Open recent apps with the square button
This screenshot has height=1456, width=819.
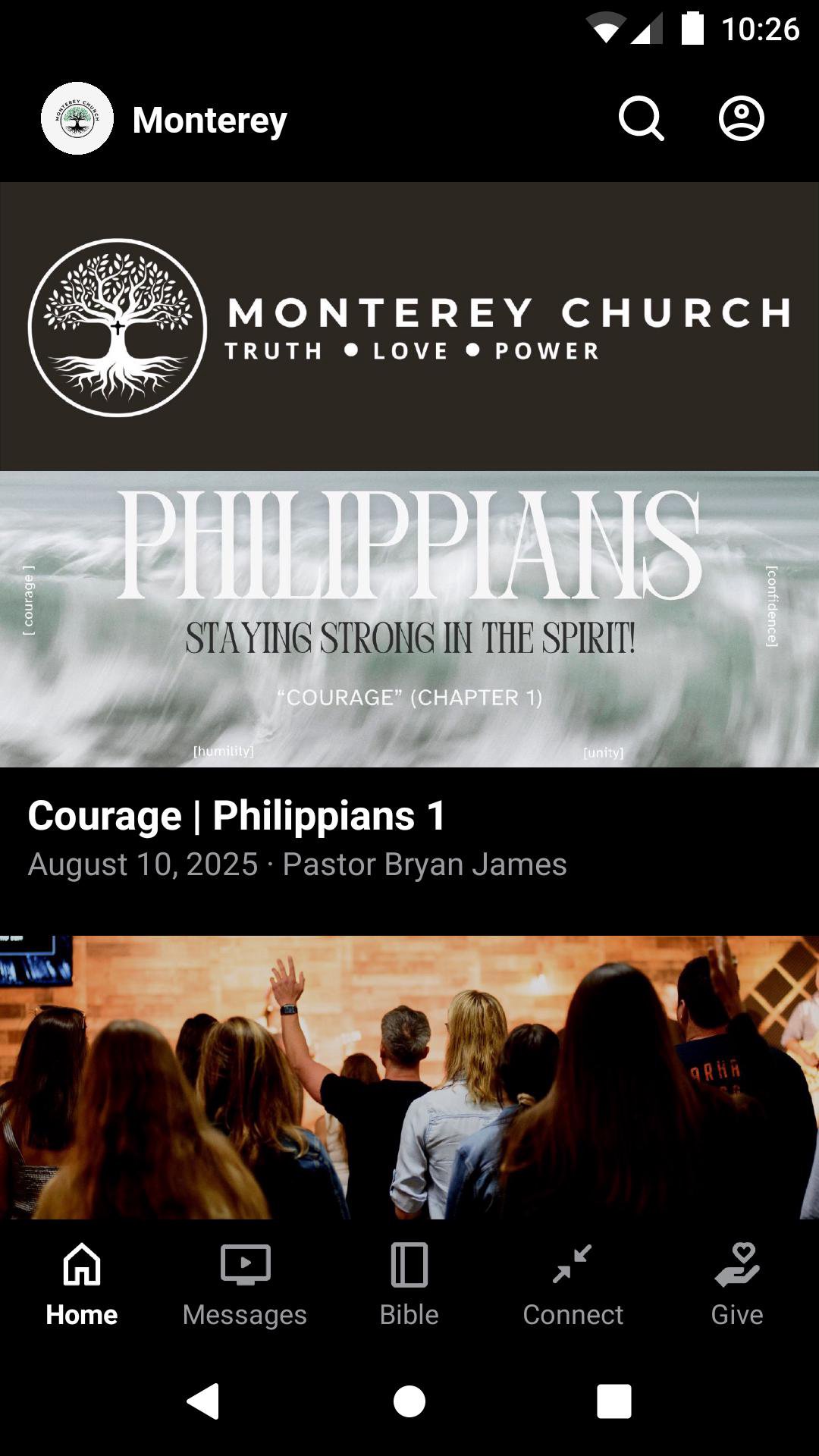613,1401
